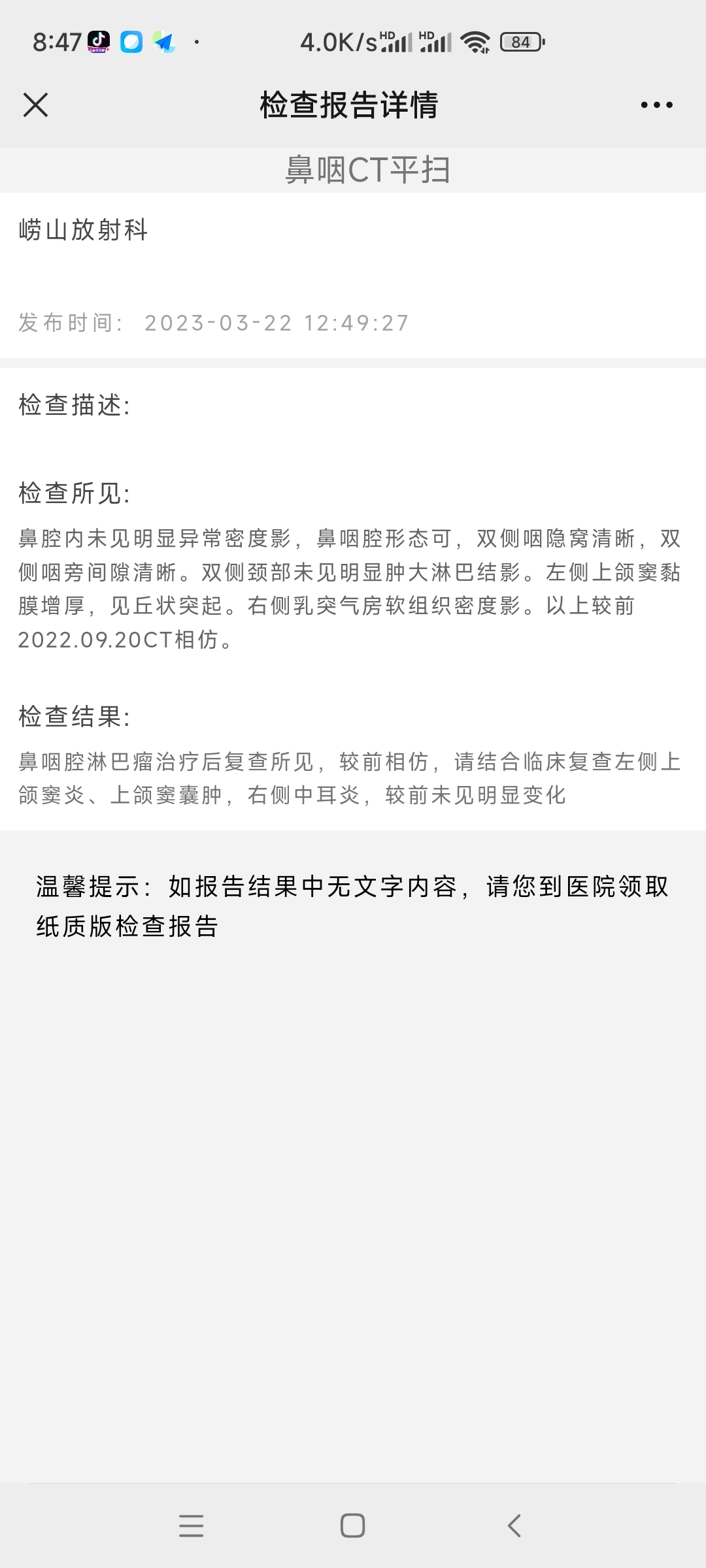Close the 检查报告详情 page

coord(35,105)
